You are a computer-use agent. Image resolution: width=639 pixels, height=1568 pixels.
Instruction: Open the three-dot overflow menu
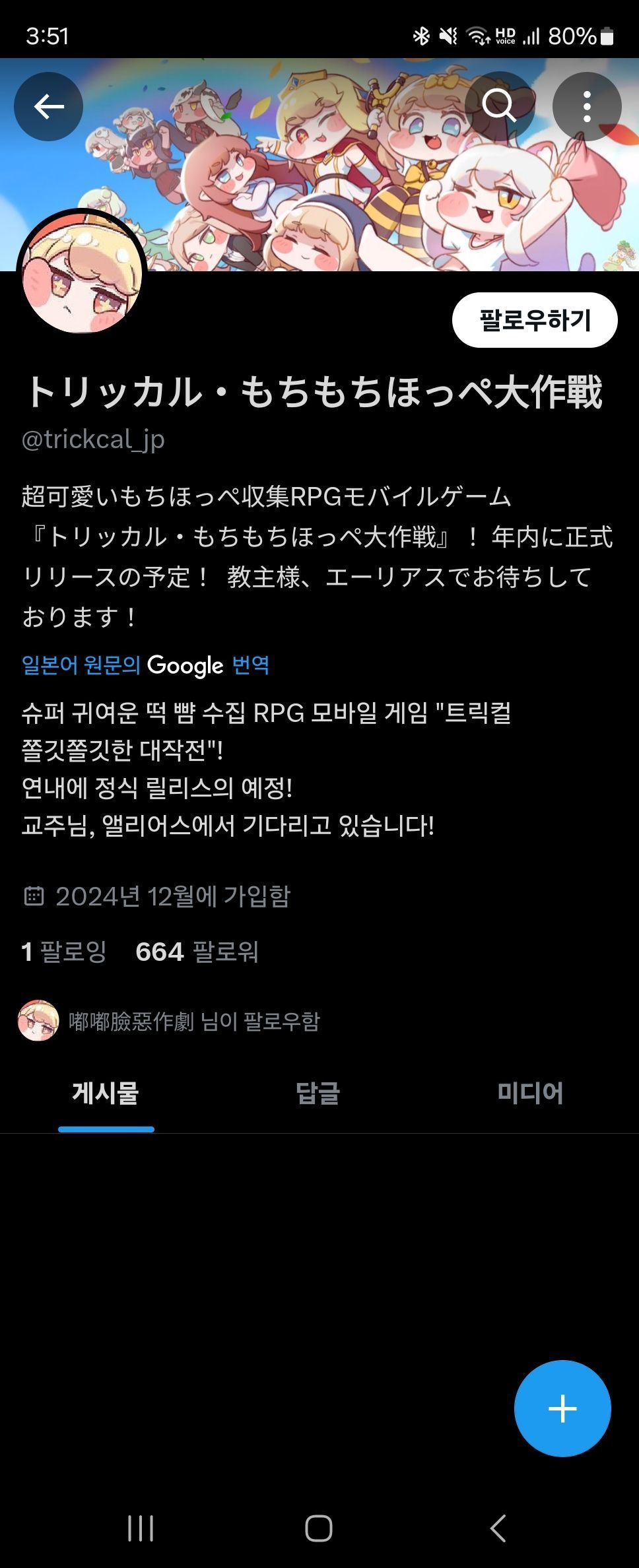pyautogui.click(x=586, y=106)
